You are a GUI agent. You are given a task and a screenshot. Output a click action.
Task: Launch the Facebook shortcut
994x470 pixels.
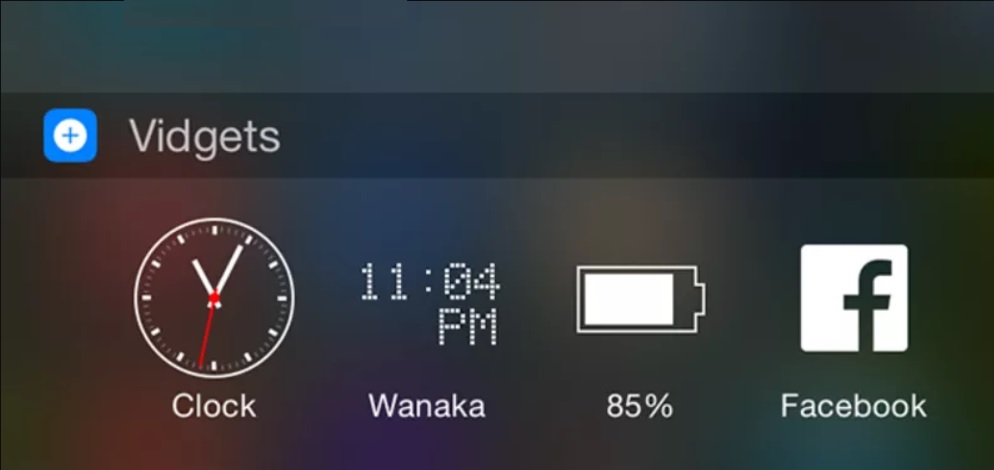854,298
